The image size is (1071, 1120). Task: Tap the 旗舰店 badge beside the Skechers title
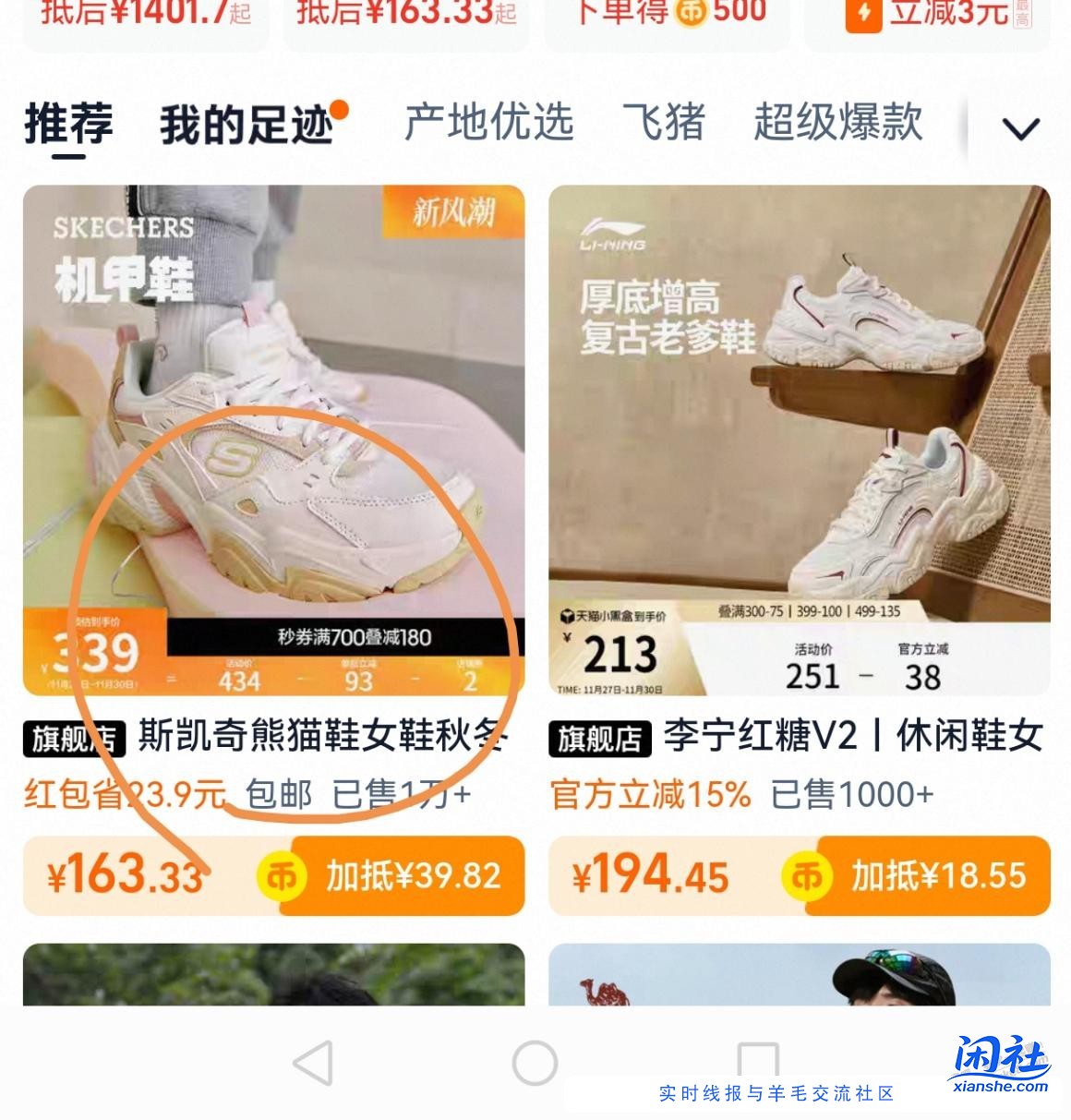tap(77, 736)
